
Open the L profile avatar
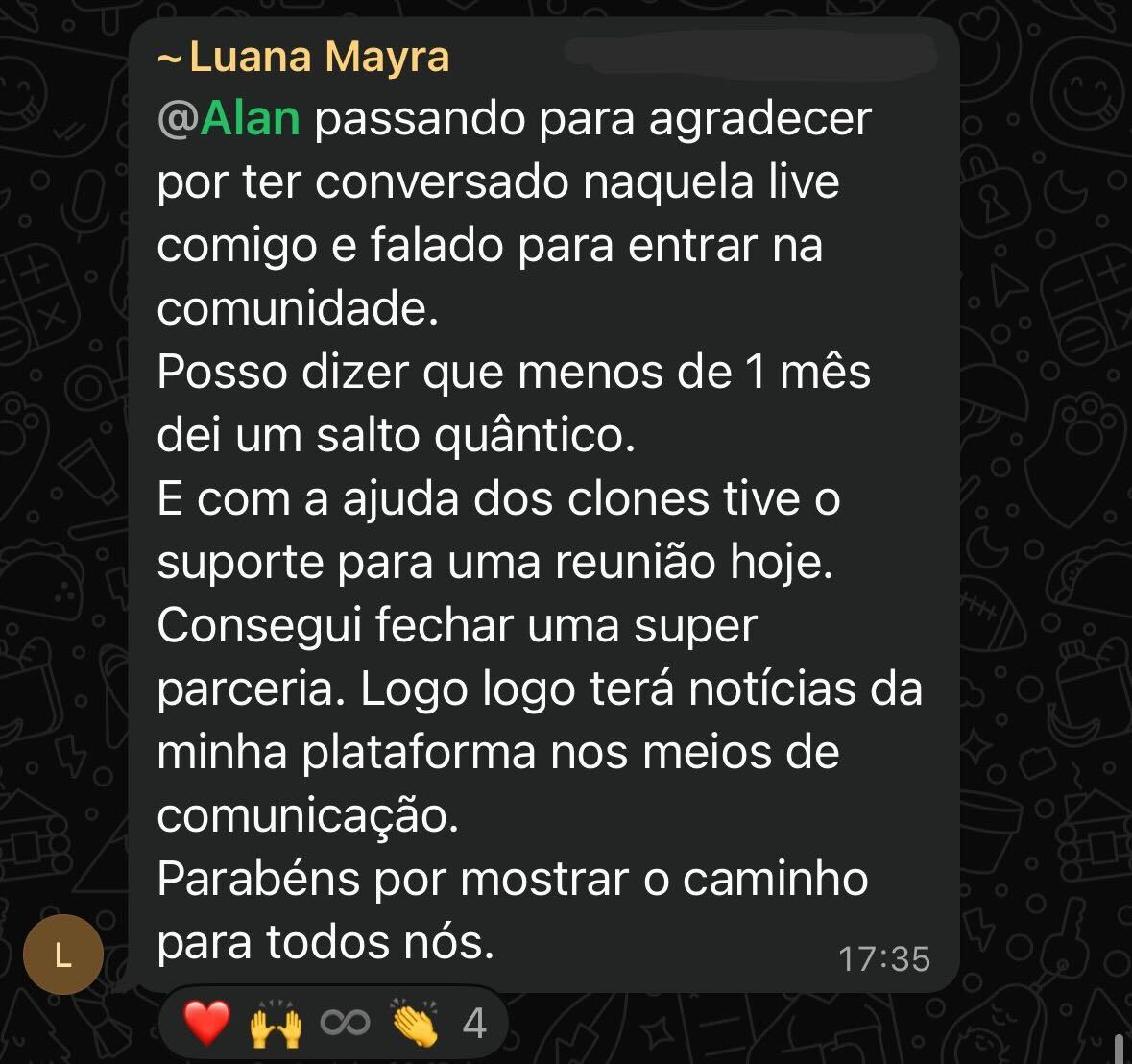[x=63, y=955]
